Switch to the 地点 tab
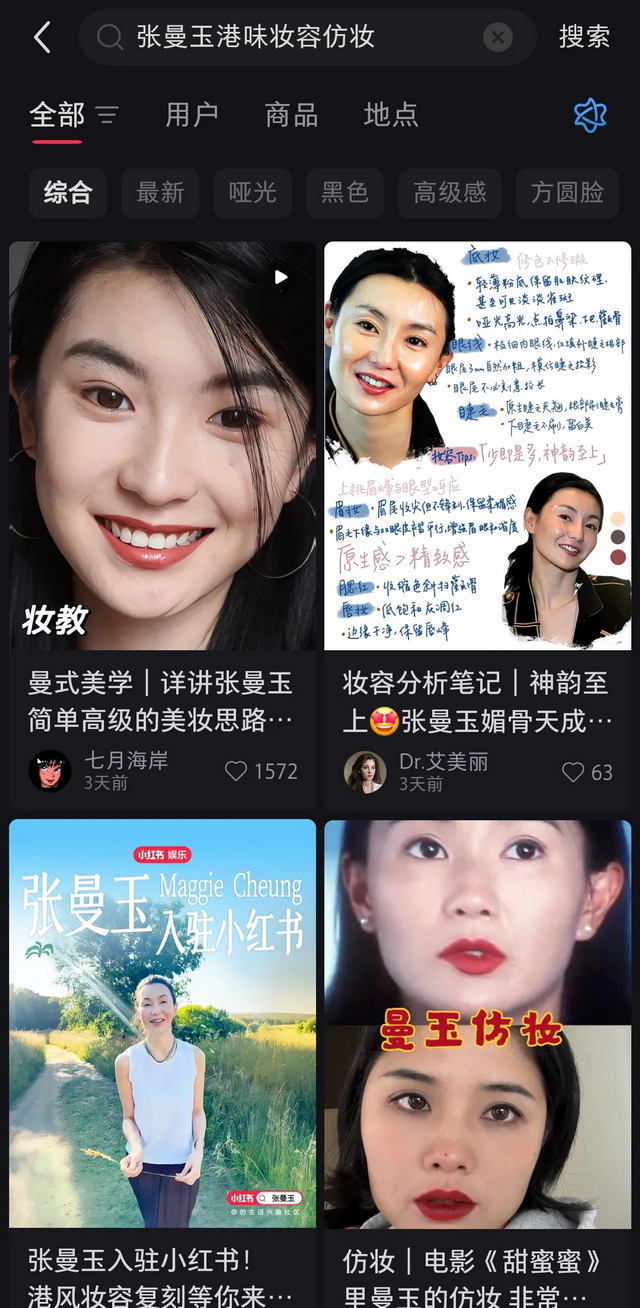The image size is (640, 1308). click(391, 115)
